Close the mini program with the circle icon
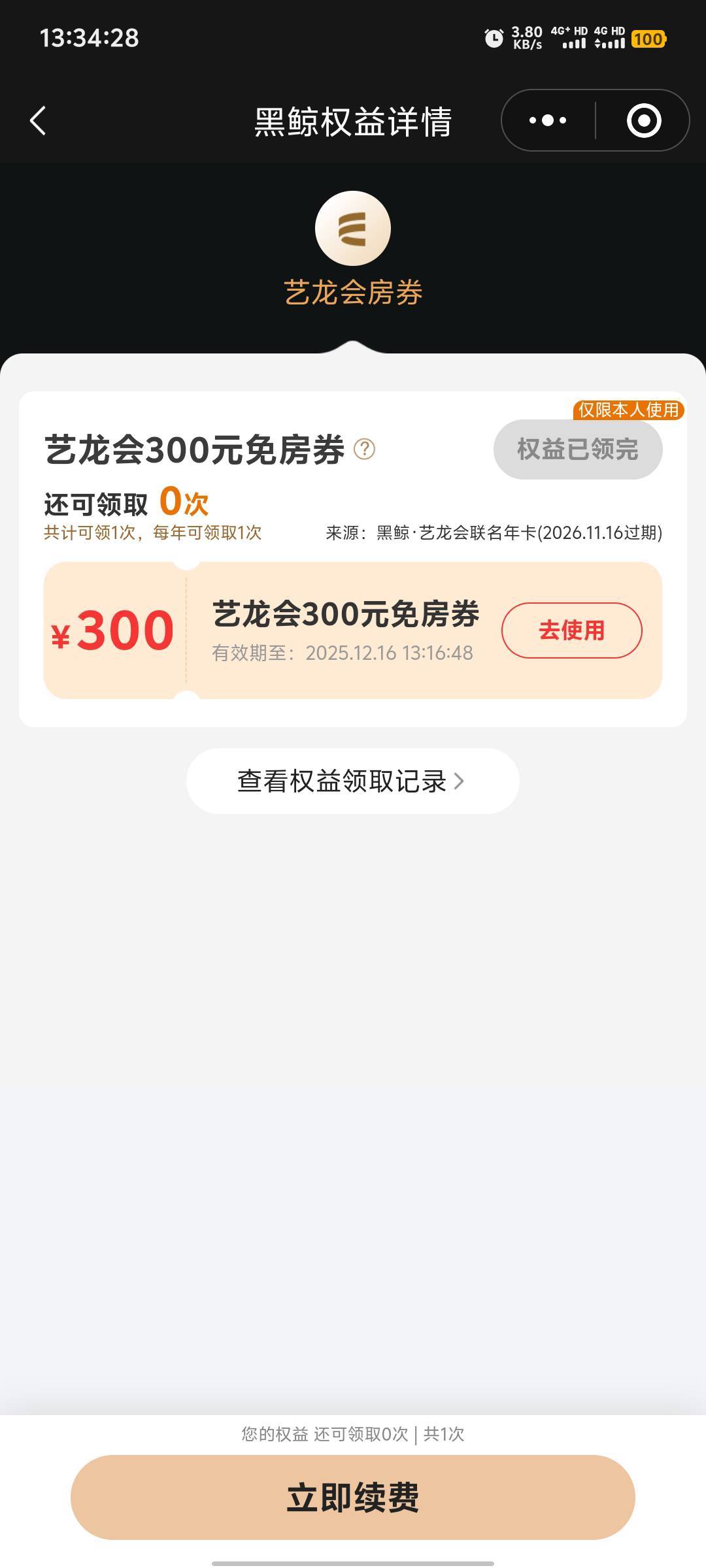The width and height of the screenshot is (706, 1568). [644, 120]
